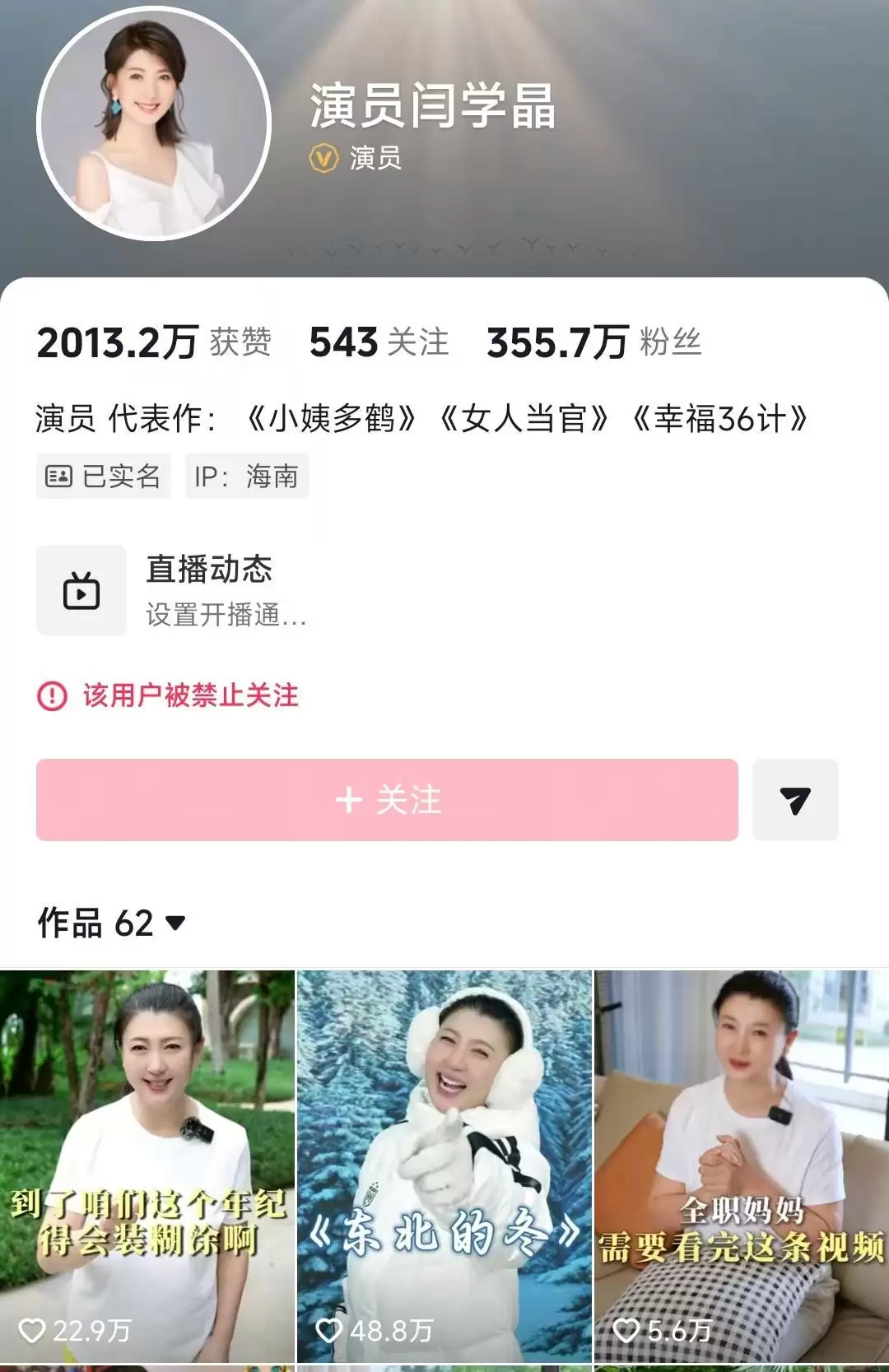Image resolution: width=889 pixels, height=1372 pixels.
Task: Open the 直播动态 live stream card
Action: (173, 590)
